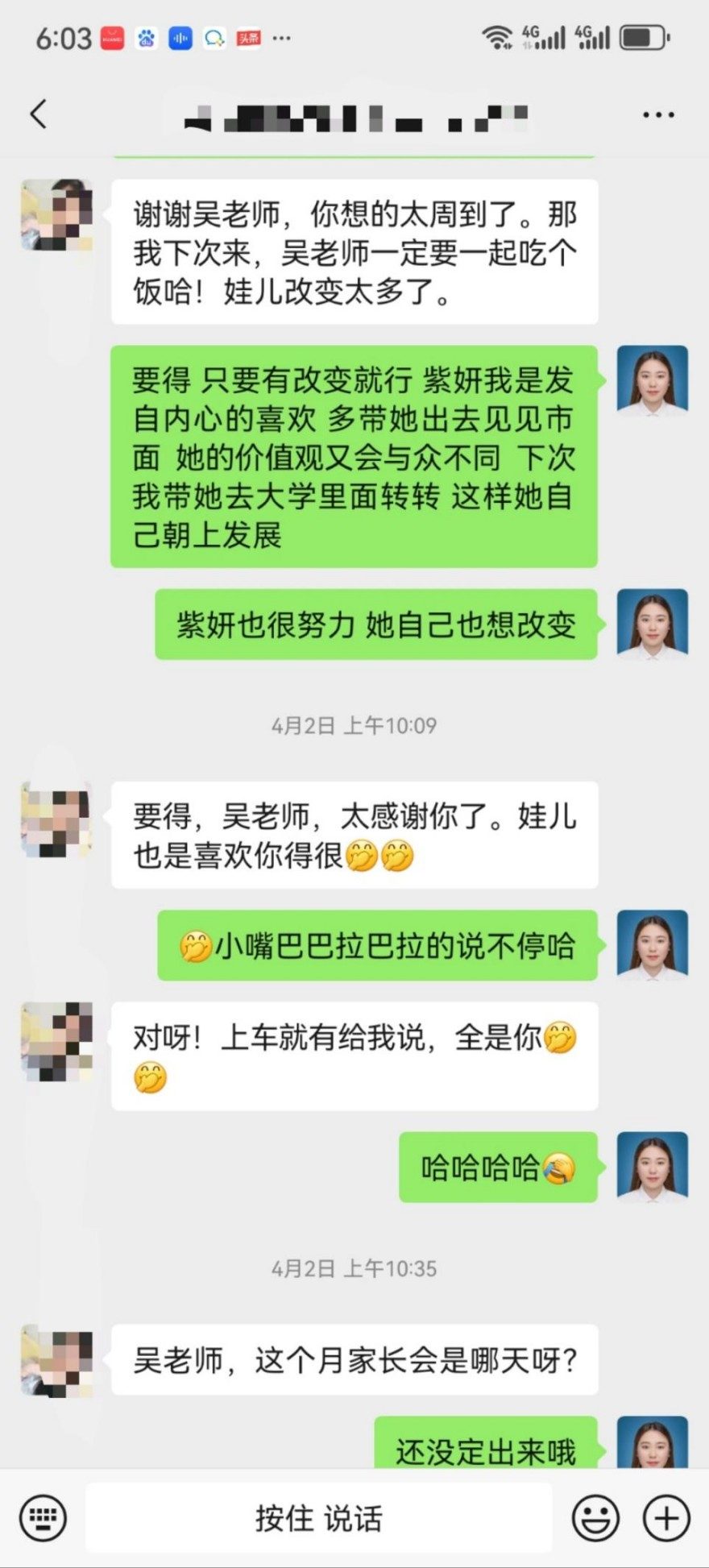
Task: Open Toutiao notification icon in status bar
Action: (247, 36)
